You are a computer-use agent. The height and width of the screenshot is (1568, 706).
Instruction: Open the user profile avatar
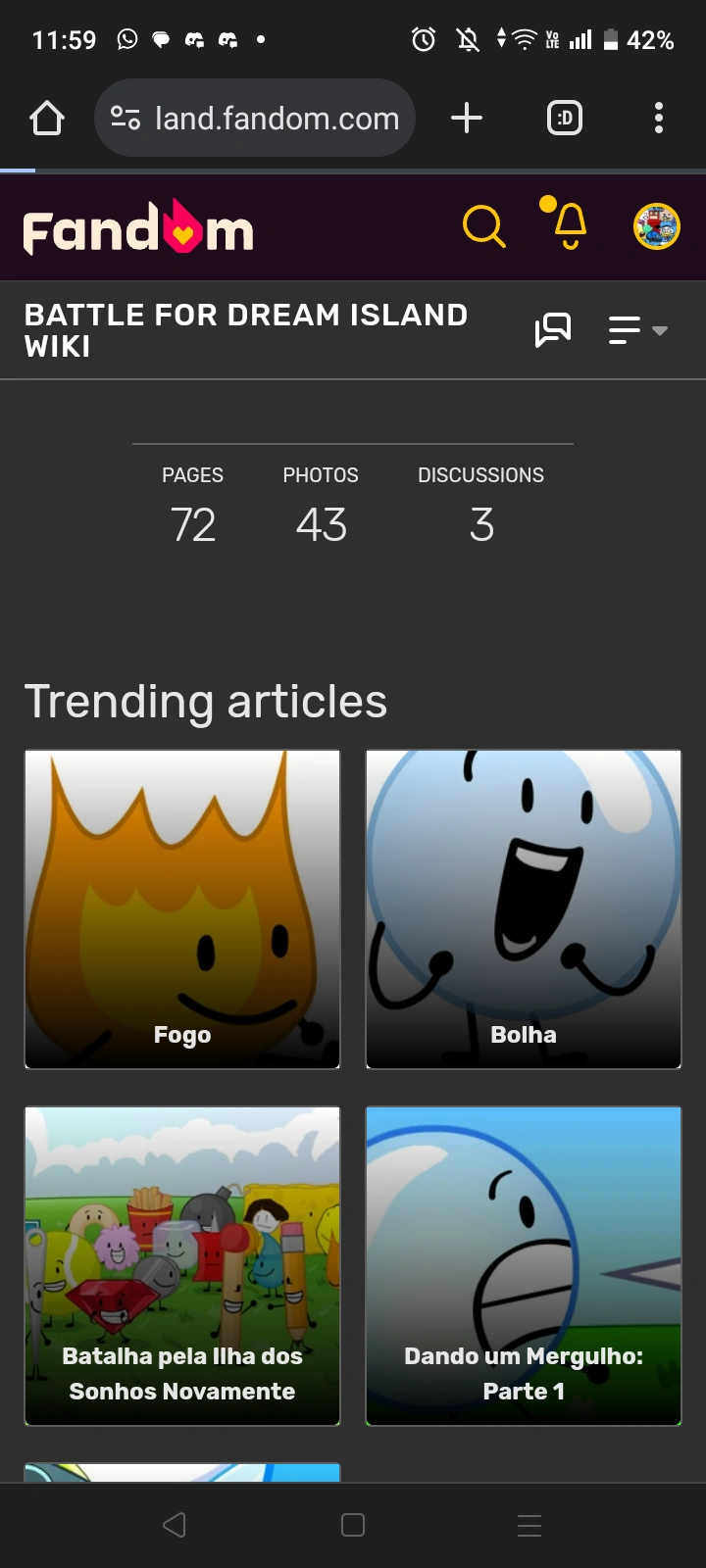[x=656, y=226]
